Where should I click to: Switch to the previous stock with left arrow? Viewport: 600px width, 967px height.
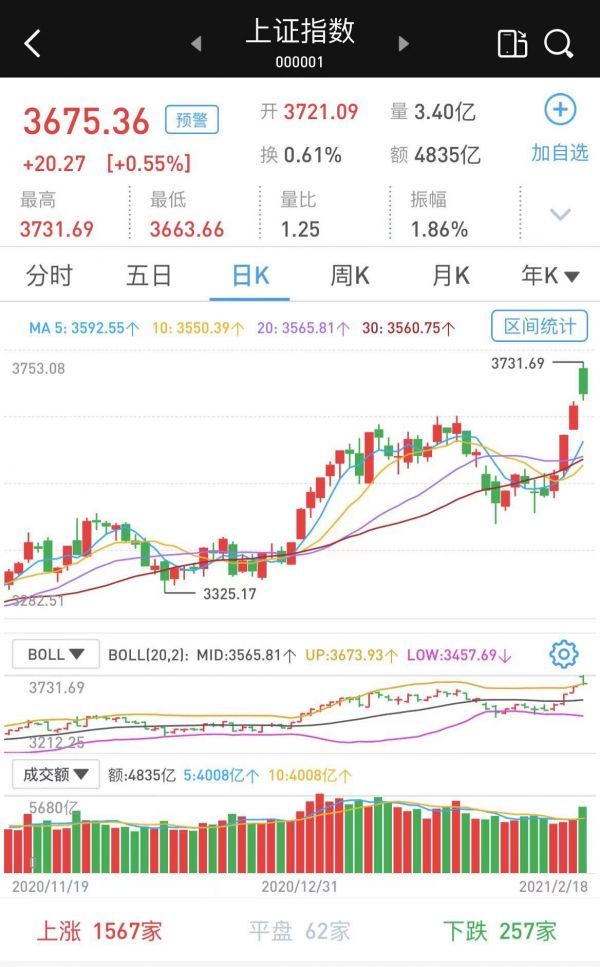[x=196, y=43]
